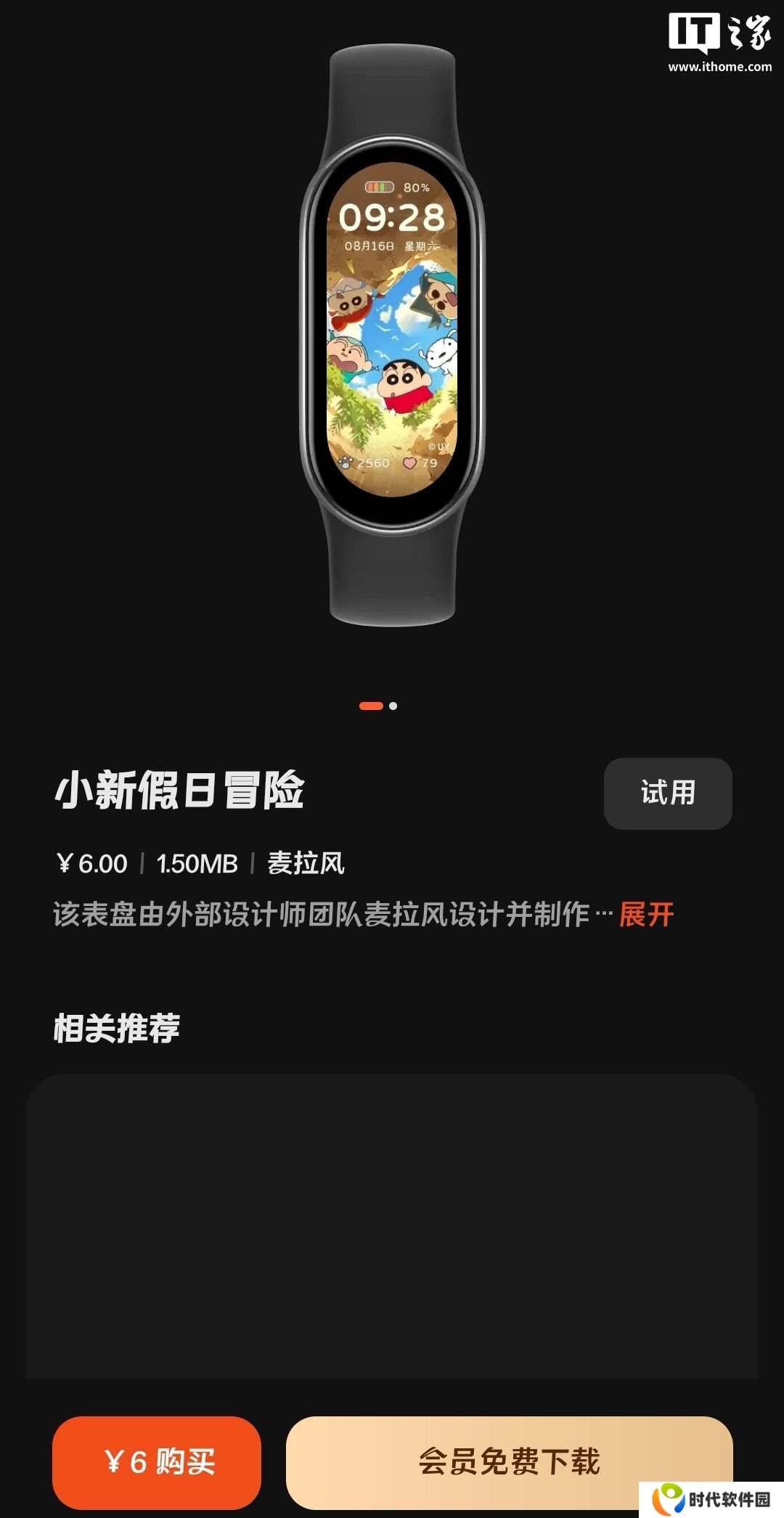Viewport: 784px width, 1518px height.
Task: Buy the watch face for ¥6
Action: click(x=157, y=1461)
